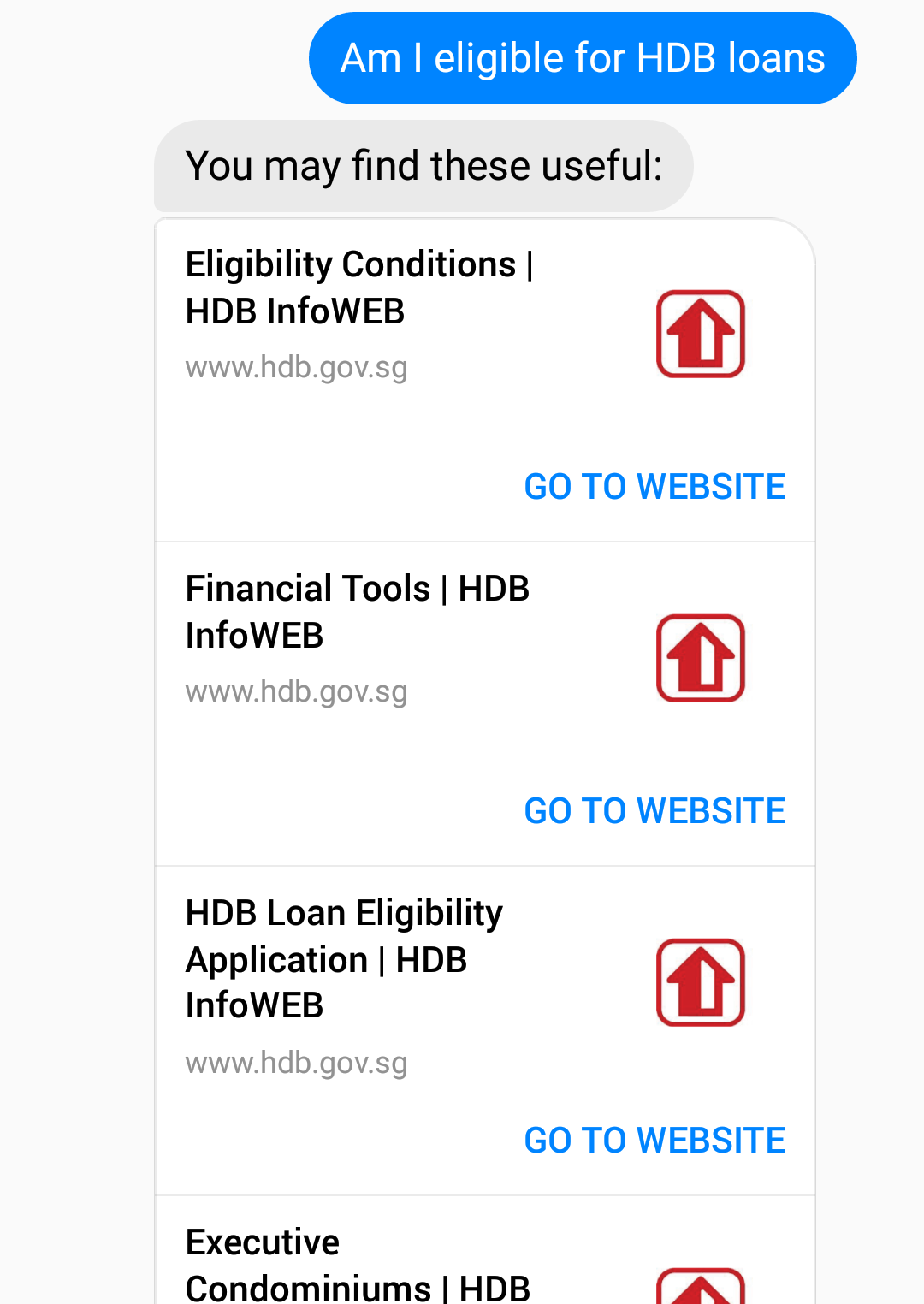
Task: Tap Go To Website under Eligibility Conditions
Action: pyautogui.click(x=654, y=487)
